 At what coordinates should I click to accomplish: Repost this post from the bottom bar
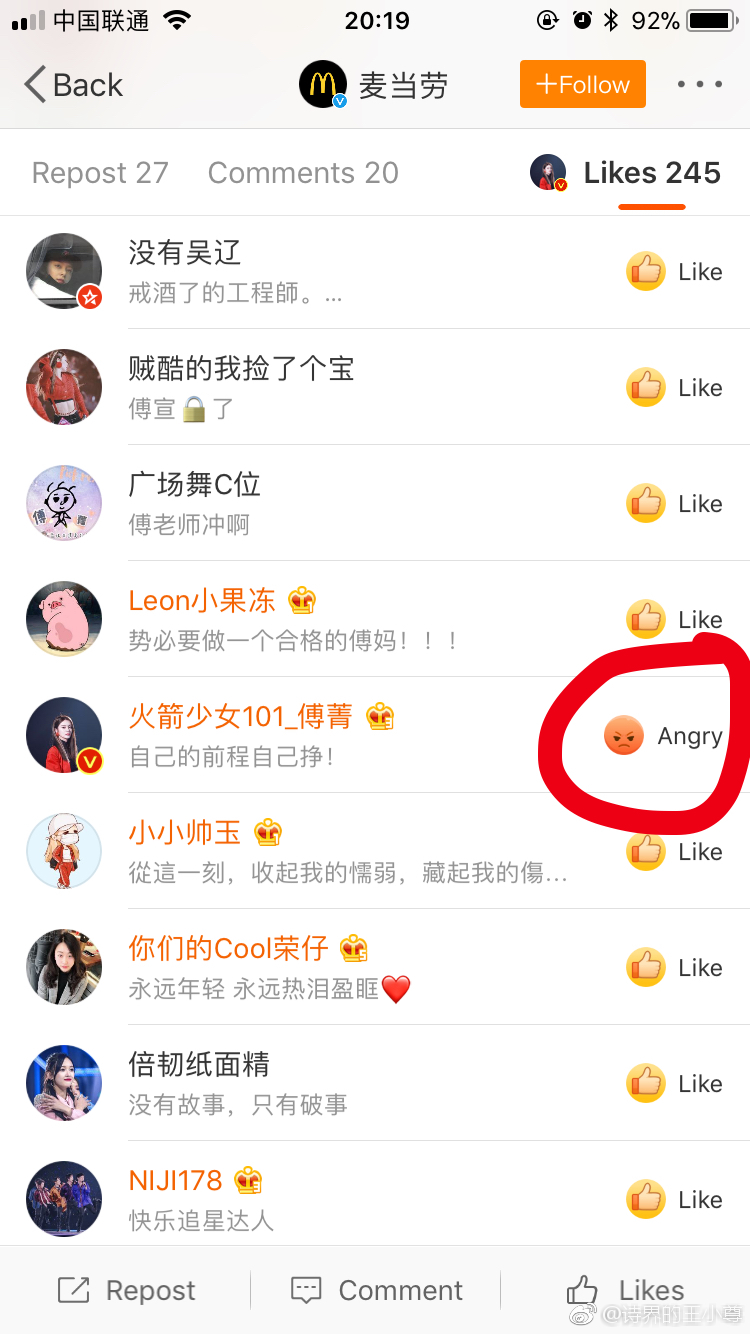click(x=126, y=1290)
